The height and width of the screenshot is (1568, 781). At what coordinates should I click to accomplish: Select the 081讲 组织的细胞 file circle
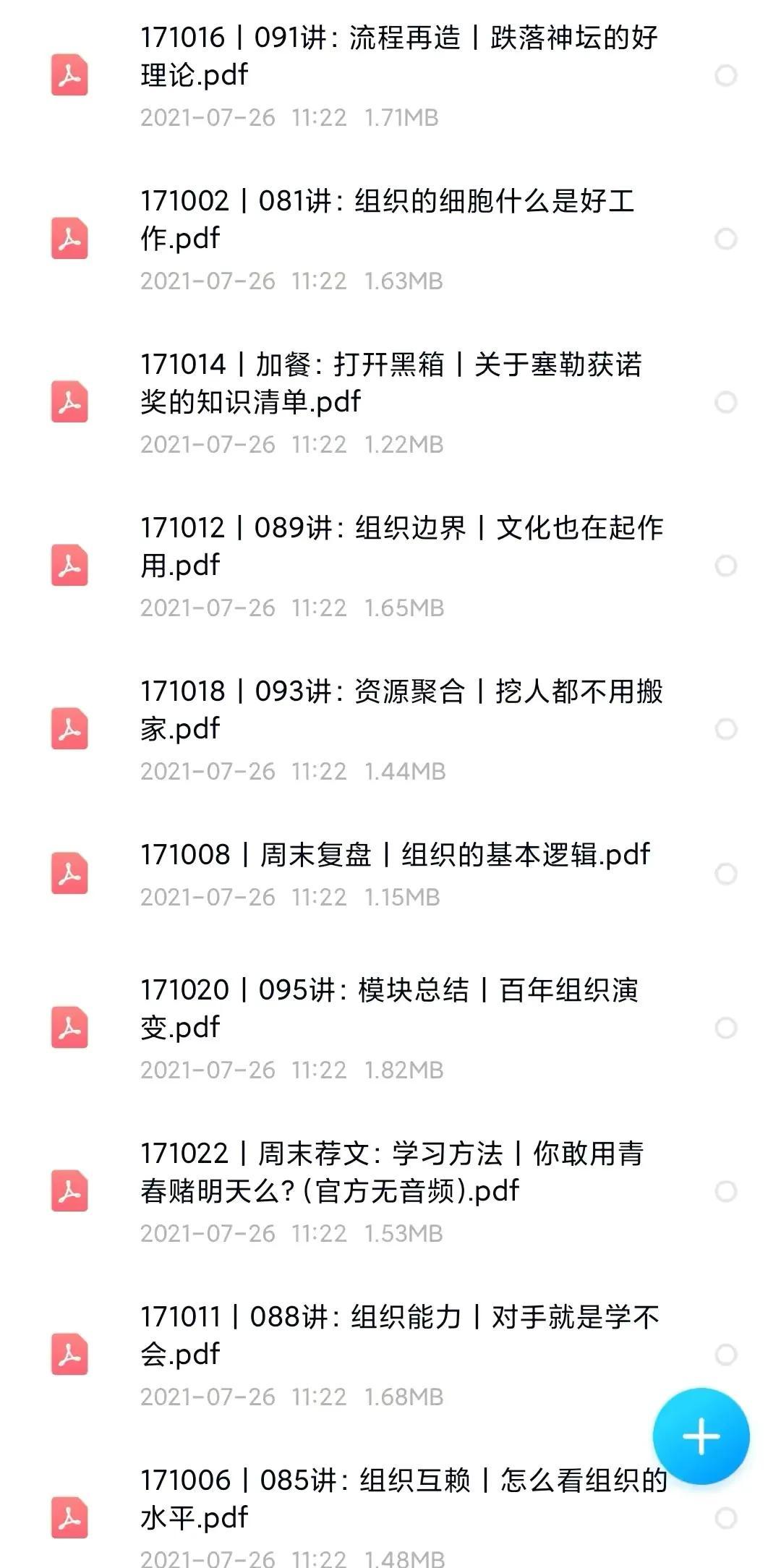(x=725, y=239)
